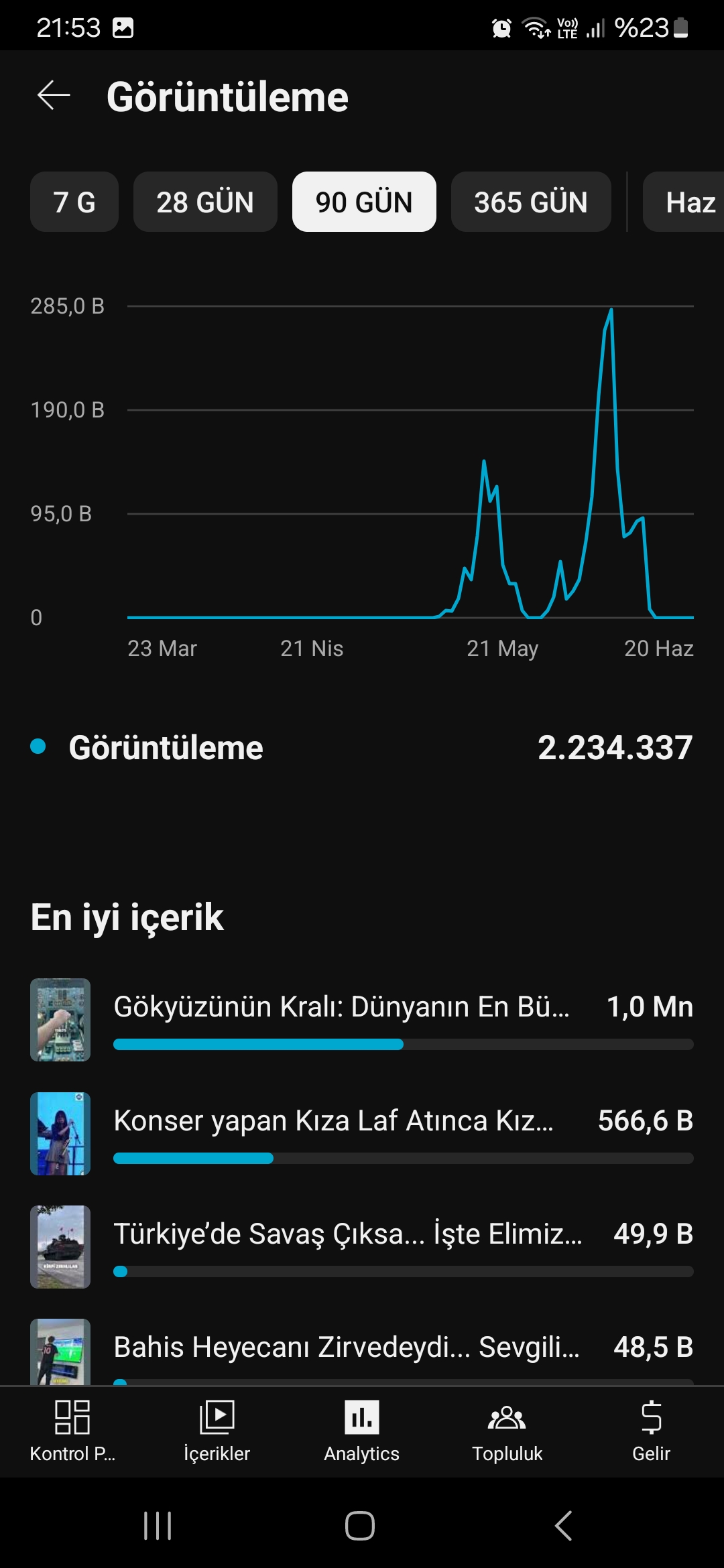
Task: Open system recent apps
Action: (x=158, y=1526)
